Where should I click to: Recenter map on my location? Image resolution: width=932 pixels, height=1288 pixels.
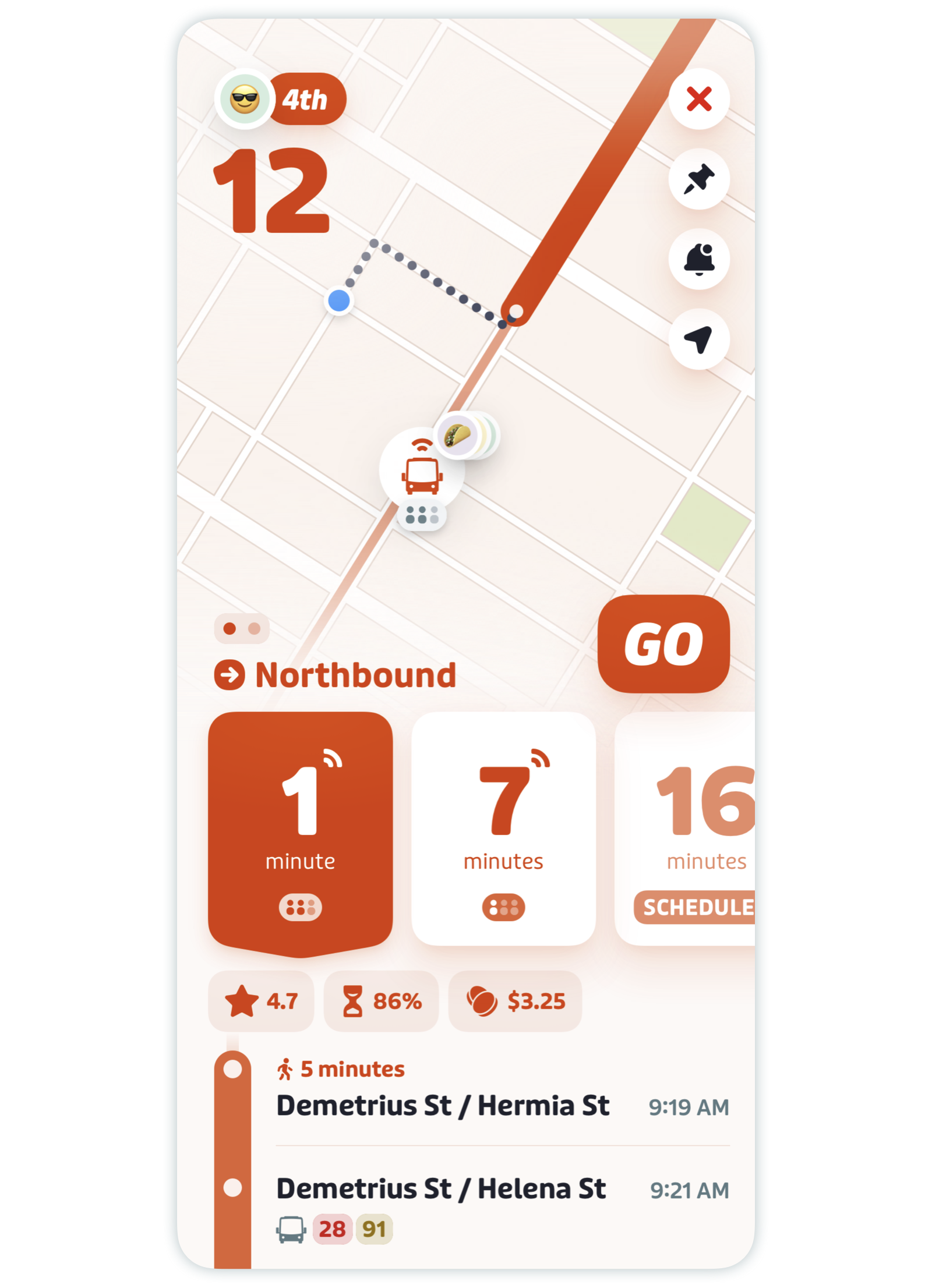[x=698, y=339]
